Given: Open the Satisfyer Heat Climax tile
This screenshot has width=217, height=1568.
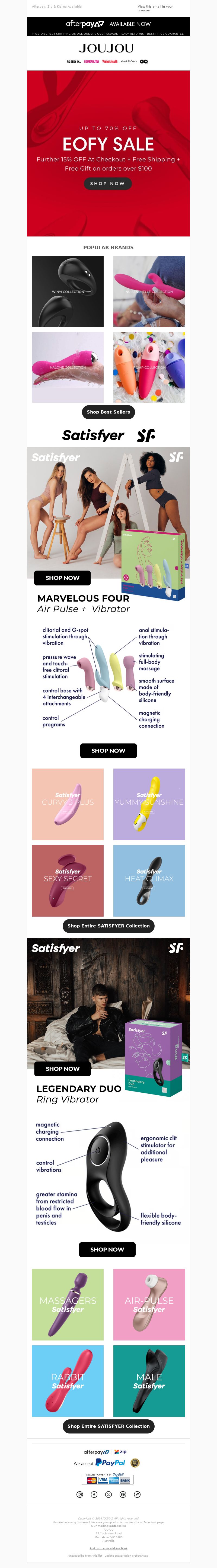Looking at the screenshot, I should [x=149, y=880].
